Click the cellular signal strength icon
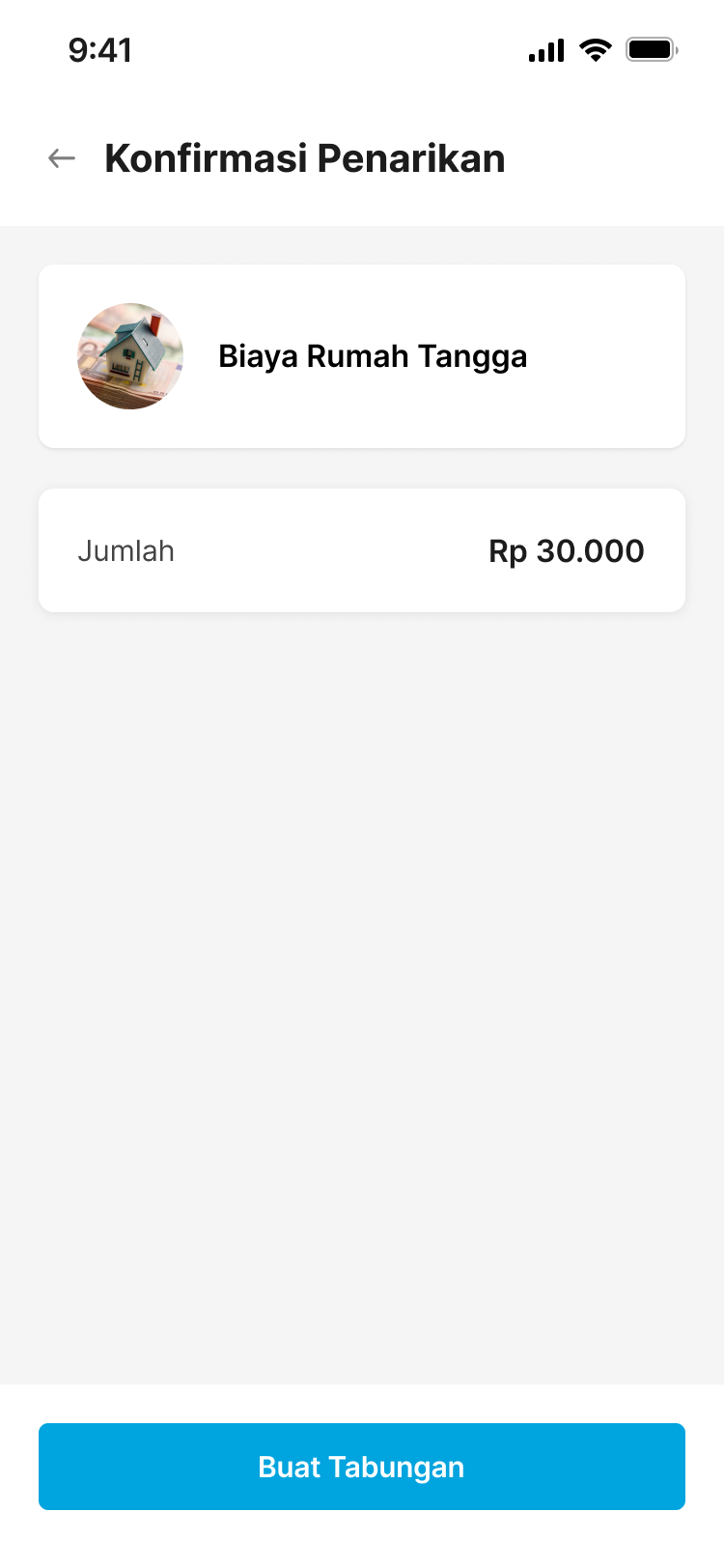This screenshot has width=724, height=1568. [x=545, y=49]
